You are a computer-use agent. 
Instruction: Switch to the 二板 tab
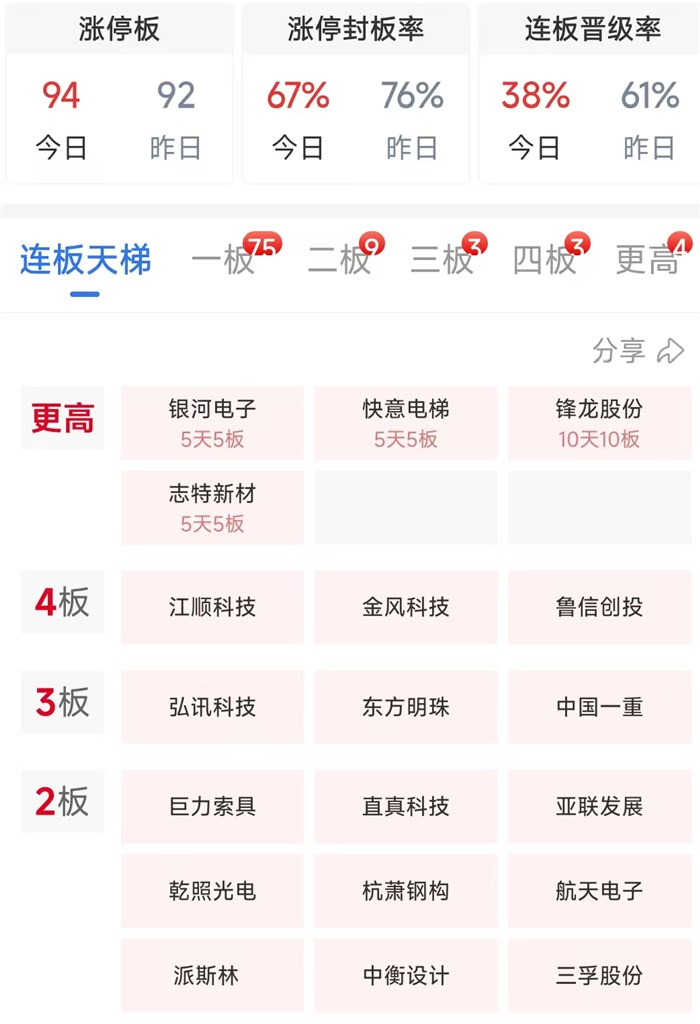pyautogui.click(x=340, y=259)
